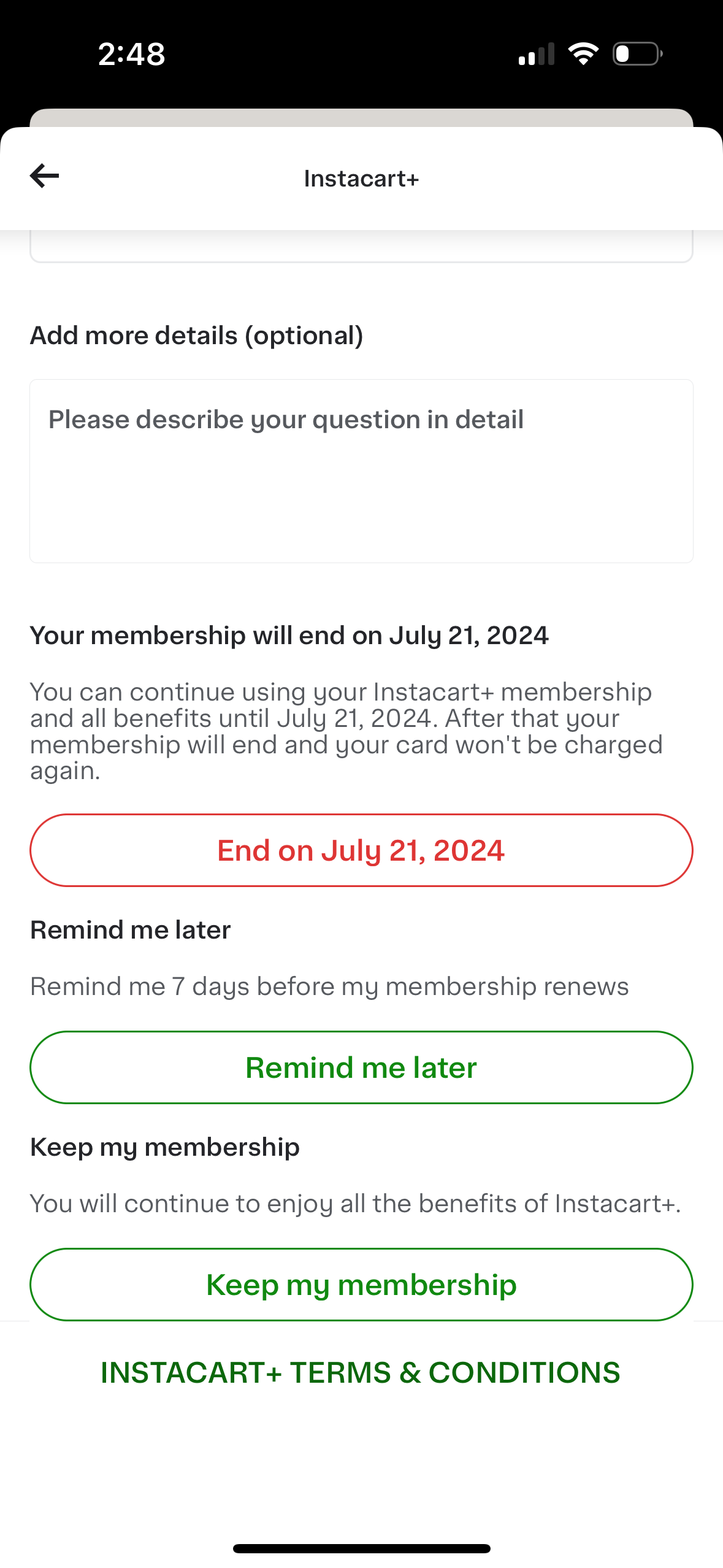Image resolution: width=723 pixels, height=1568 pixels.
Task: Tap the Remind me later section heading
Action: [129, 930]
